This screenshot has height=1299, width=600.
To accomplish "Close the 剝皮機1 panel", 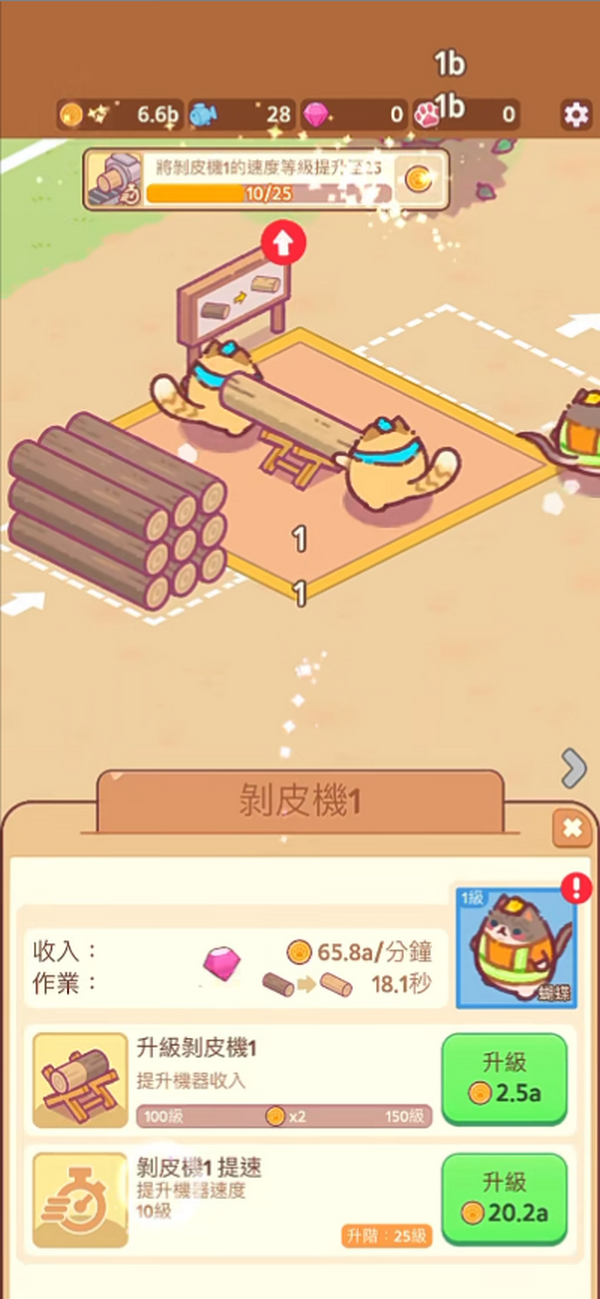I will tap(571, 828).
